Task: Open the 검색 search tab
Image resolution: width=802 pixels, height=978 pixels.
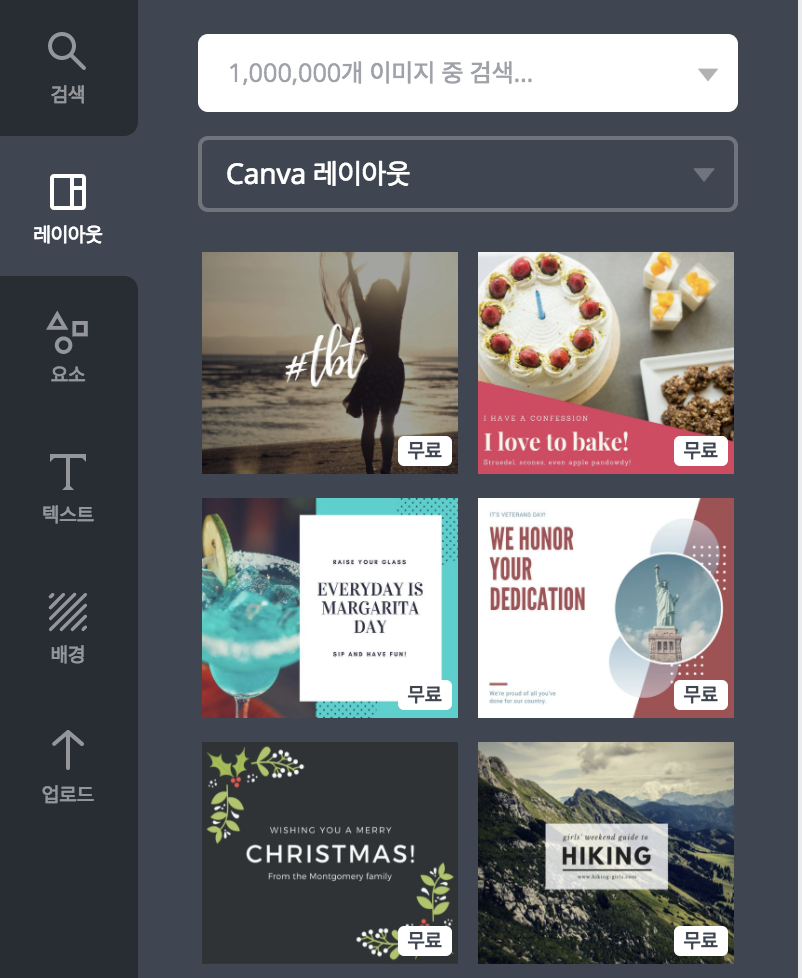Action: click(x=68, y=68)
